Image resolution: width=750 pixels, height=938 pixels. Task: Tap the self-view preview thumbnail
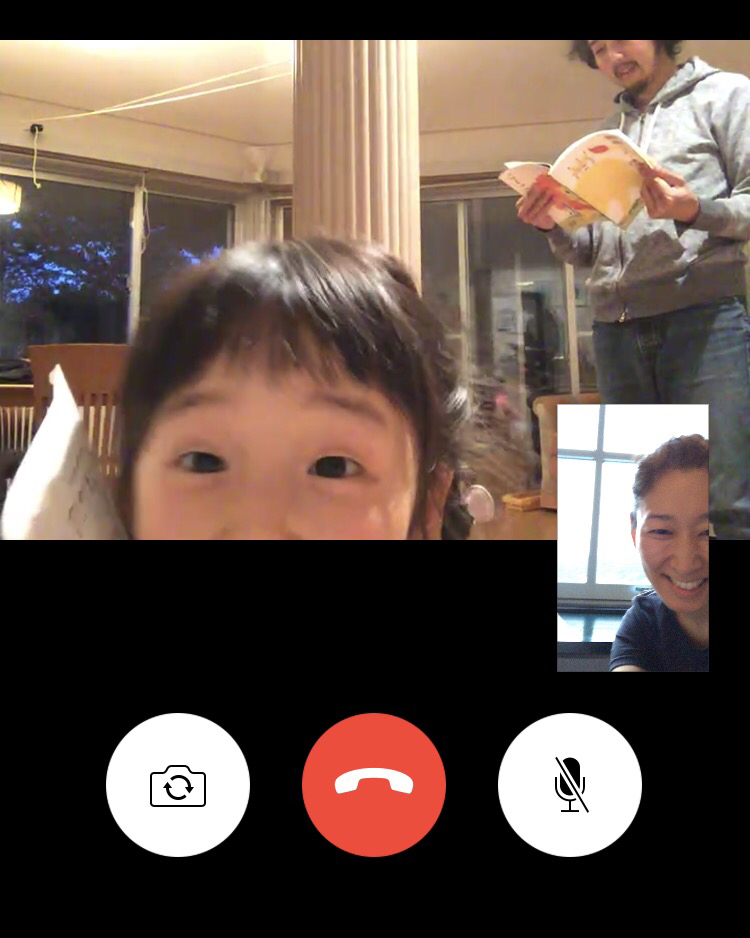pyautogui.click(x=632, y=537)
